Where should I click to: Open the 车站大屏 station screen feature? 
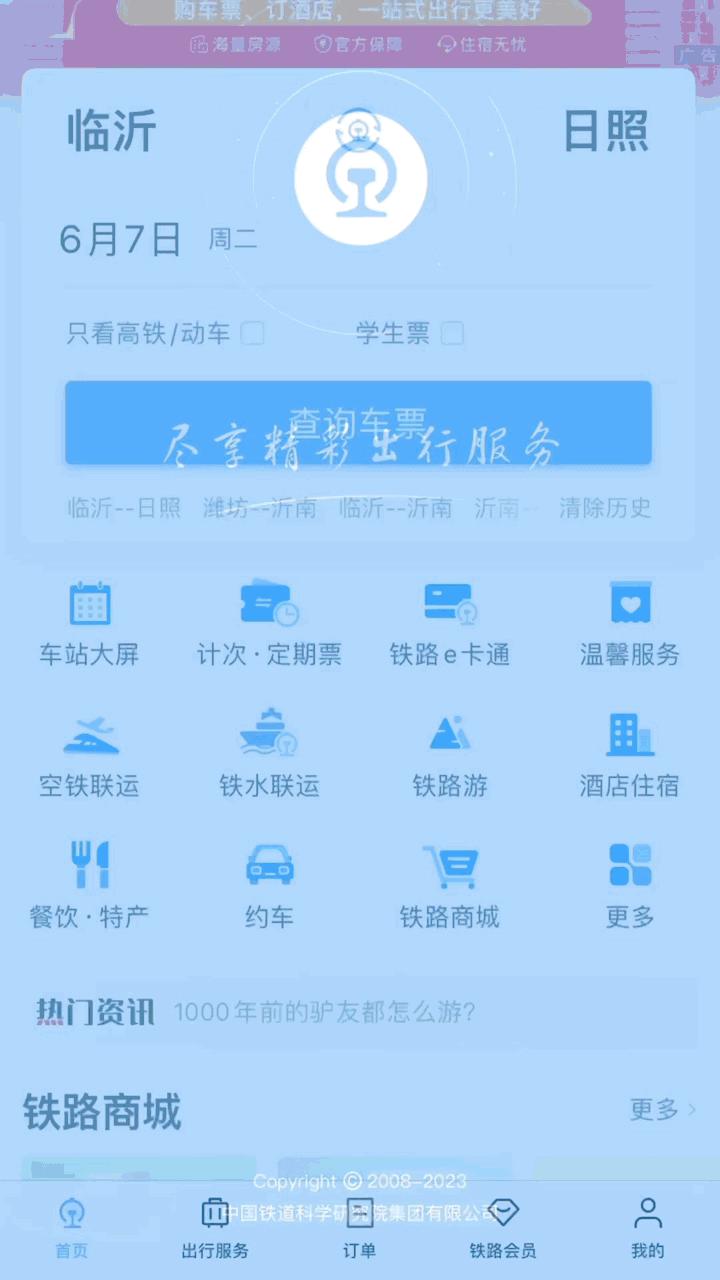click(90, 622)
